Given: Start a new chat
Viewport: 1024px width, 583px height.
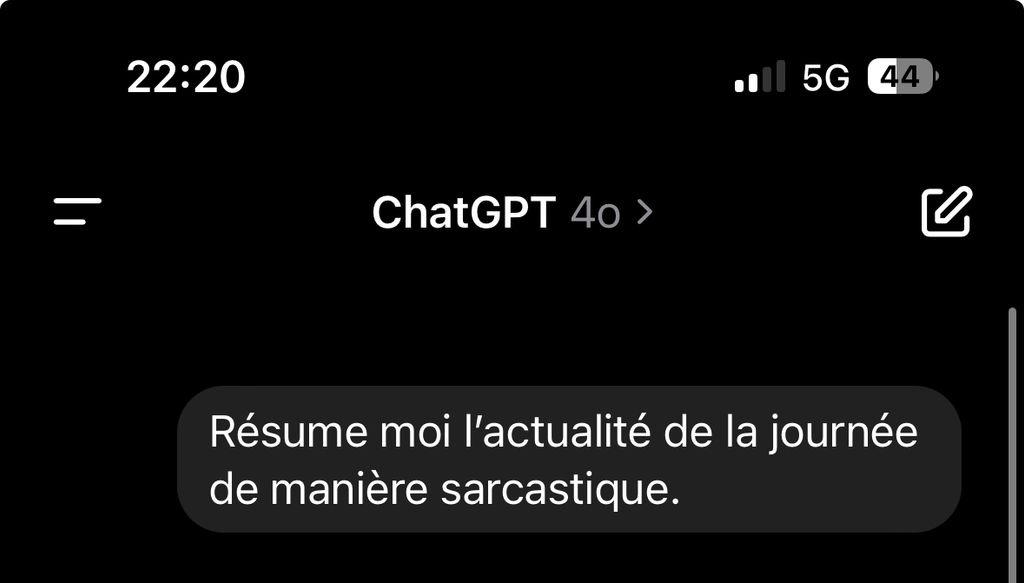Looking at the screenshot, I should [945, 211].
